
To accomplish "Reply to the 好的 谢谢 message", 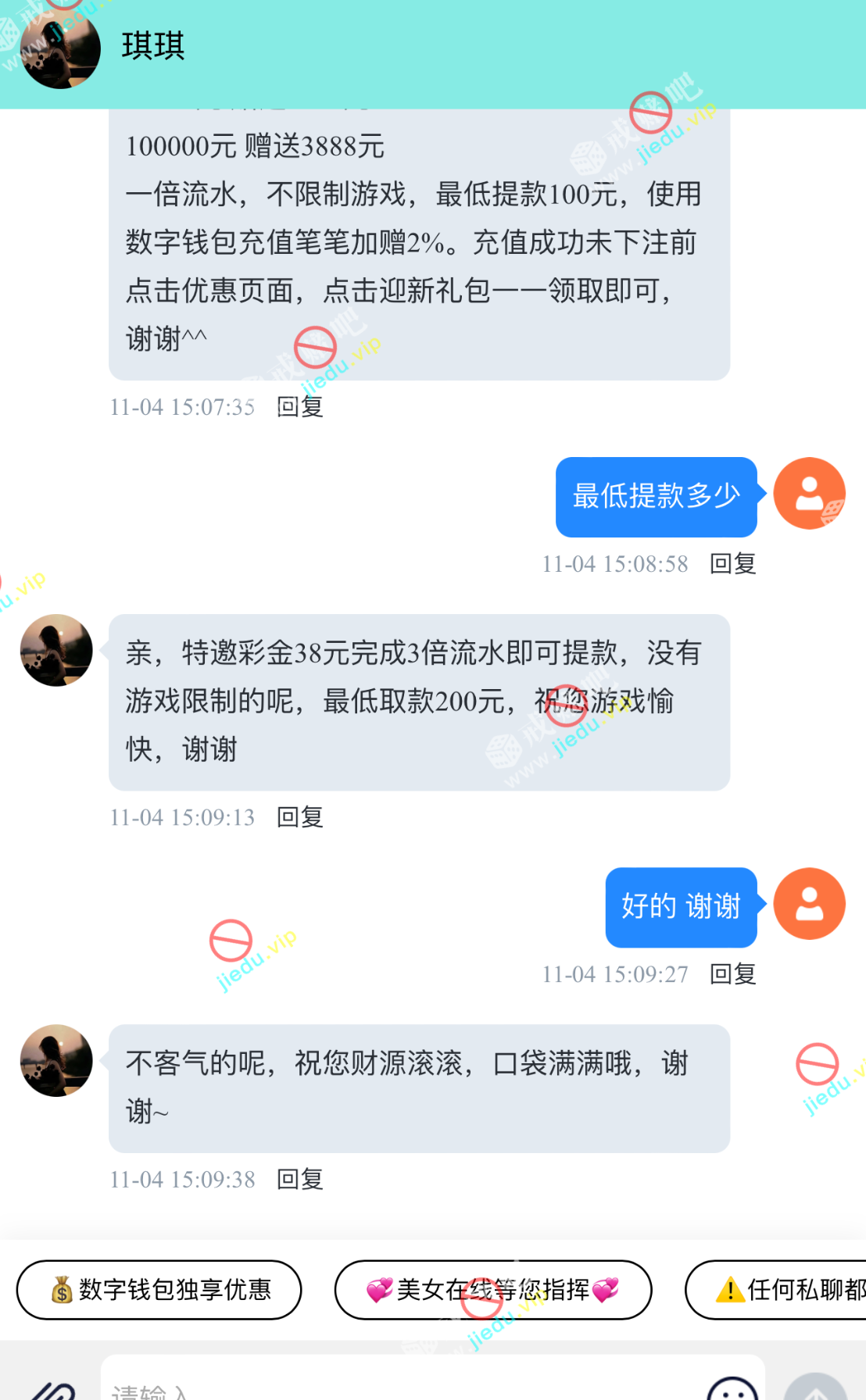I will (732, 974).
